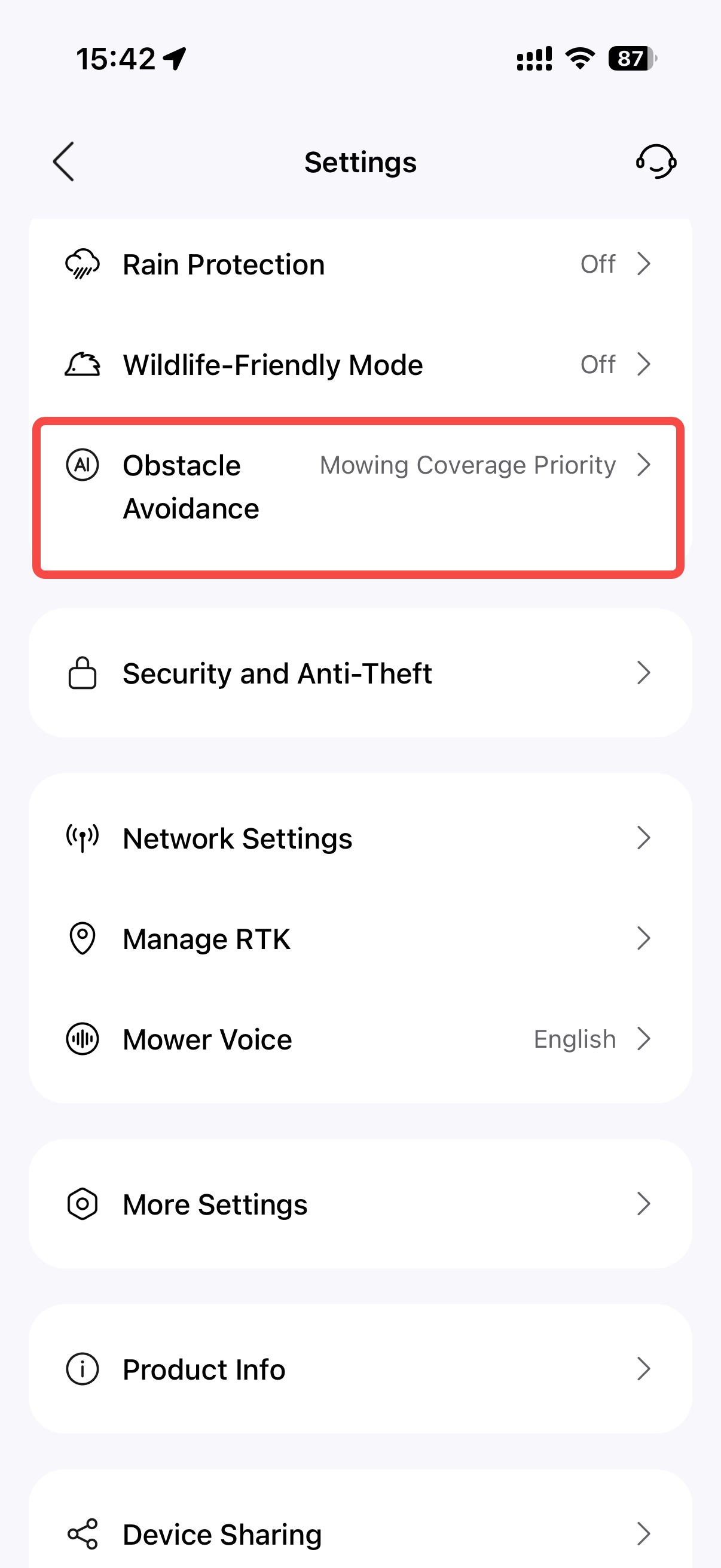The width and height of the screenshot is (721, 1568).
Task: Change Mower Voice language
Action: 360,1039
